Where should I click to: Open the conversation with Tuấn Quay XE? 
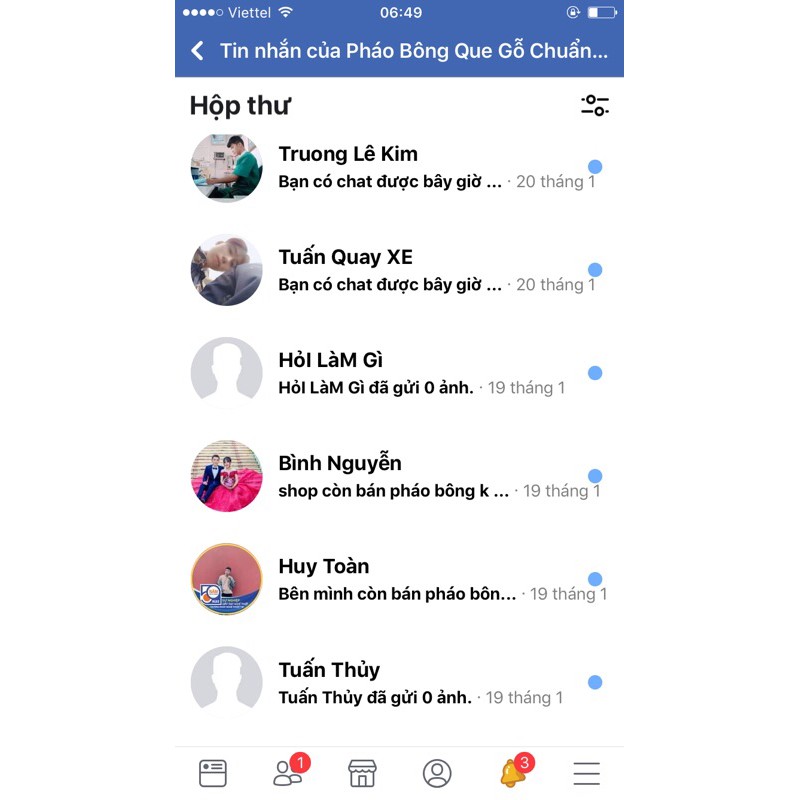click(399, 270)
